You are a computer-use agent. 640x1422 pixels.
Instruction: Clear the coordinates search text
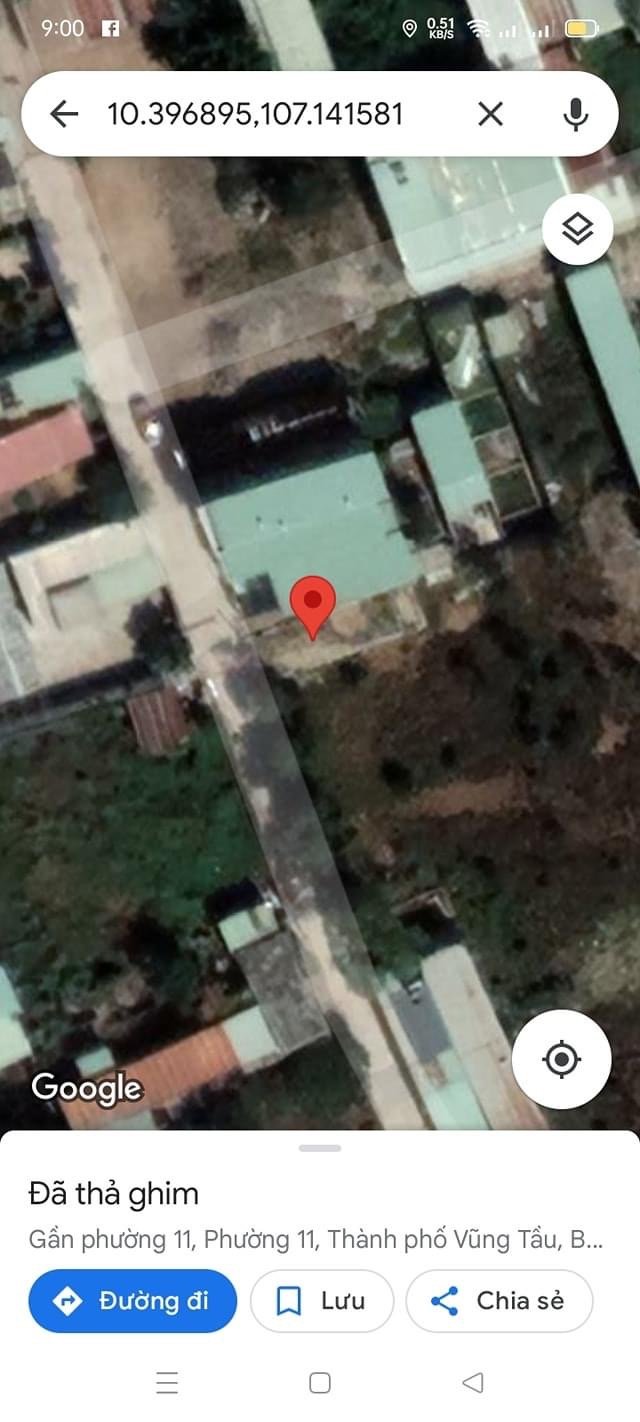click(x=490, y=114)
